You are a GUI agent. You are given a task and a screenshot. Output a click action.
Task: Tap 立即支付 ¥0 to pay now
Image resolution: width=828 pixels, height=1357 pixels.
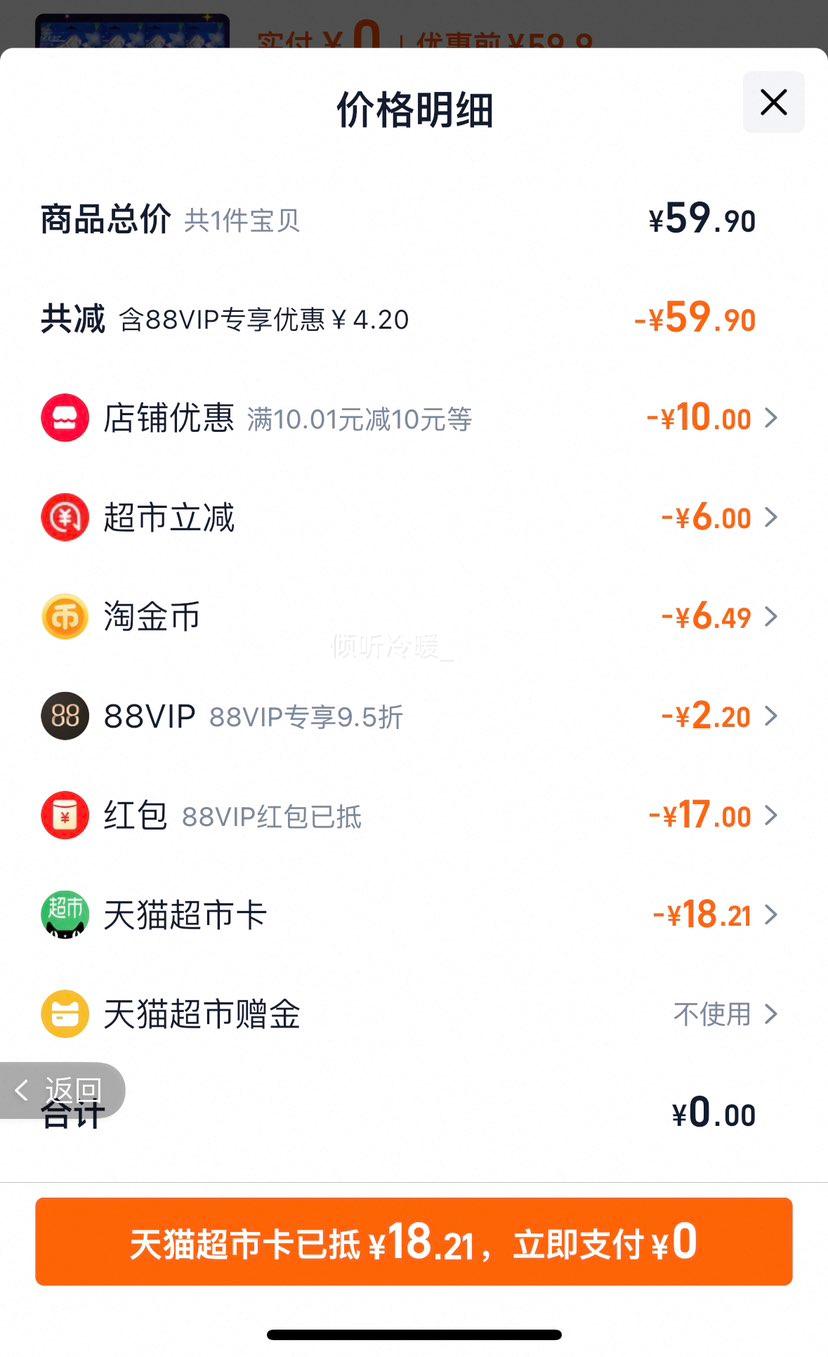click(414, 1242)
